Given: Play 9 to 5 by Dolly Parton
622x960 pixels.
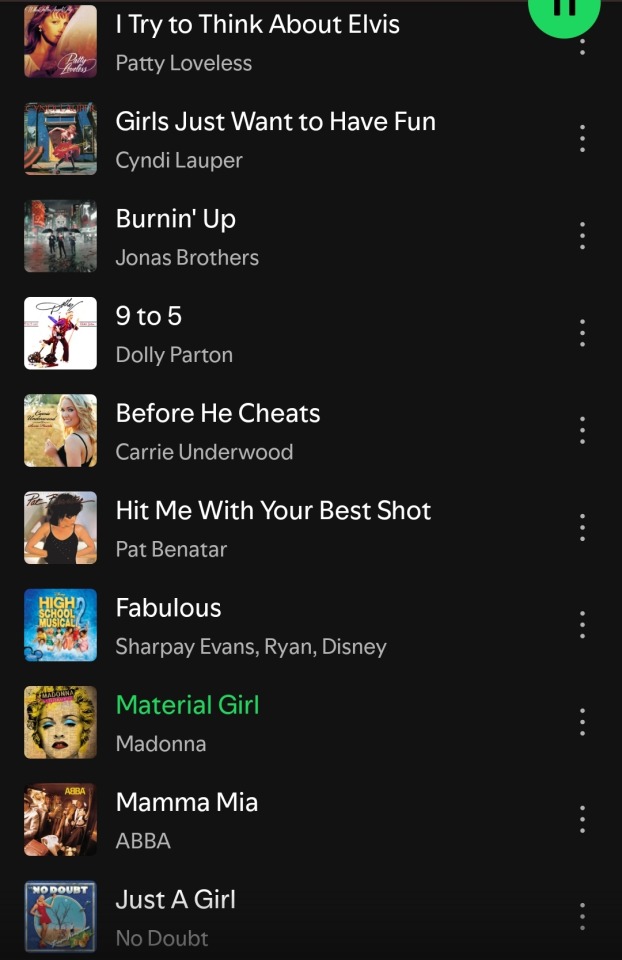Looking at the screenshot, I should (174, 334).
